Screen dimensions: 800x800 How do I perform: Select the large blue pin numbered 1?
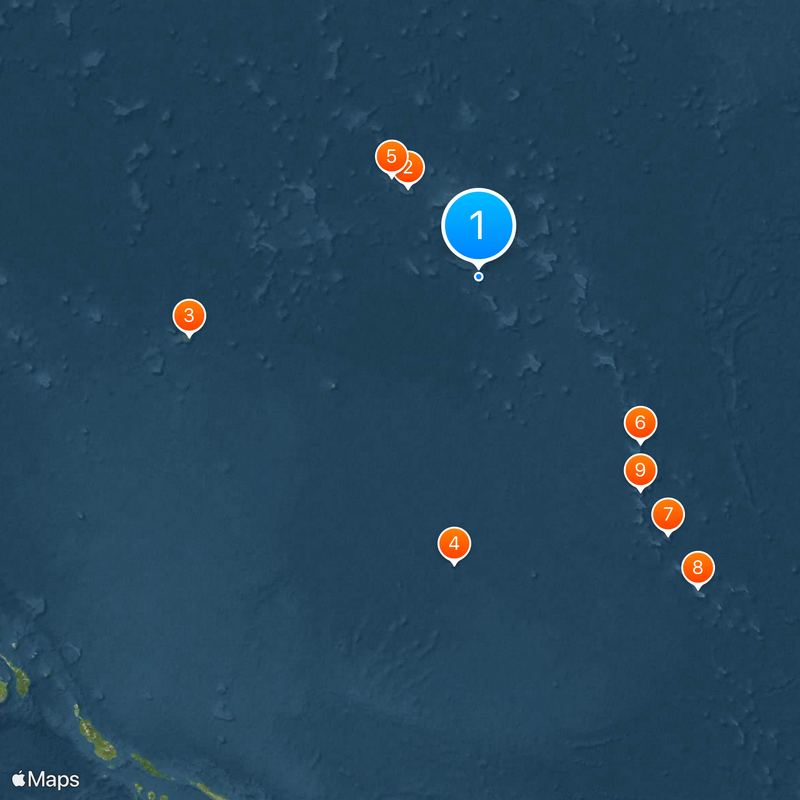coord(478,226)
